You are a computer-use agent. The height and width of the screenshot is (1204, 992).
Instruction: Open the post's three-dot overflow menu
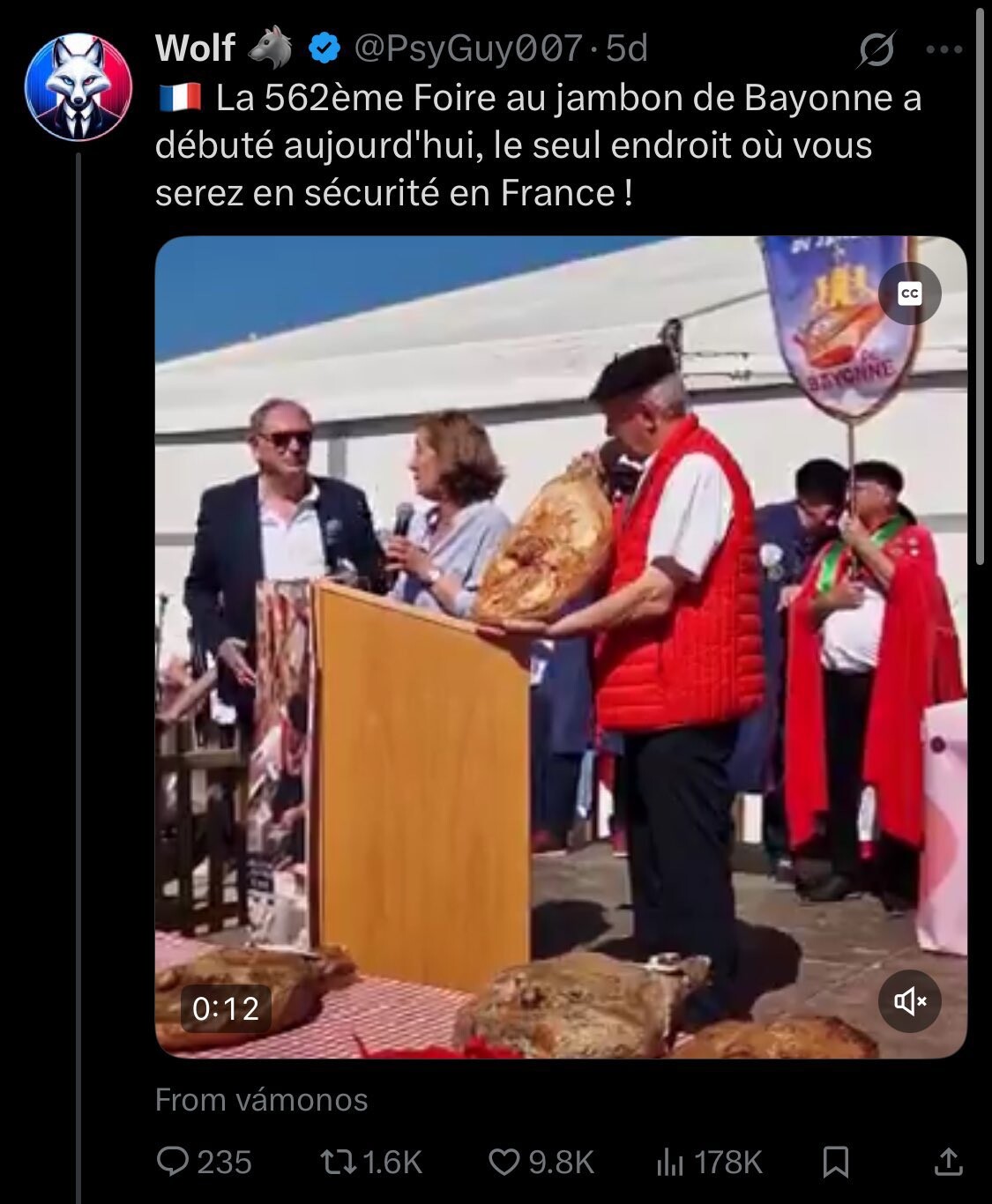click(944, 49)
